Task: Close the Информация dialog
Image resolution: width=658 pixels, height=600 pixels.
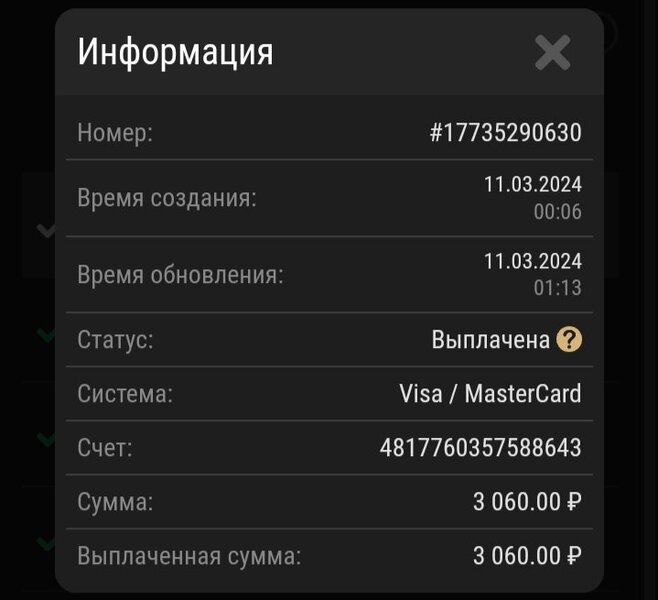Action: click(552, 52)
